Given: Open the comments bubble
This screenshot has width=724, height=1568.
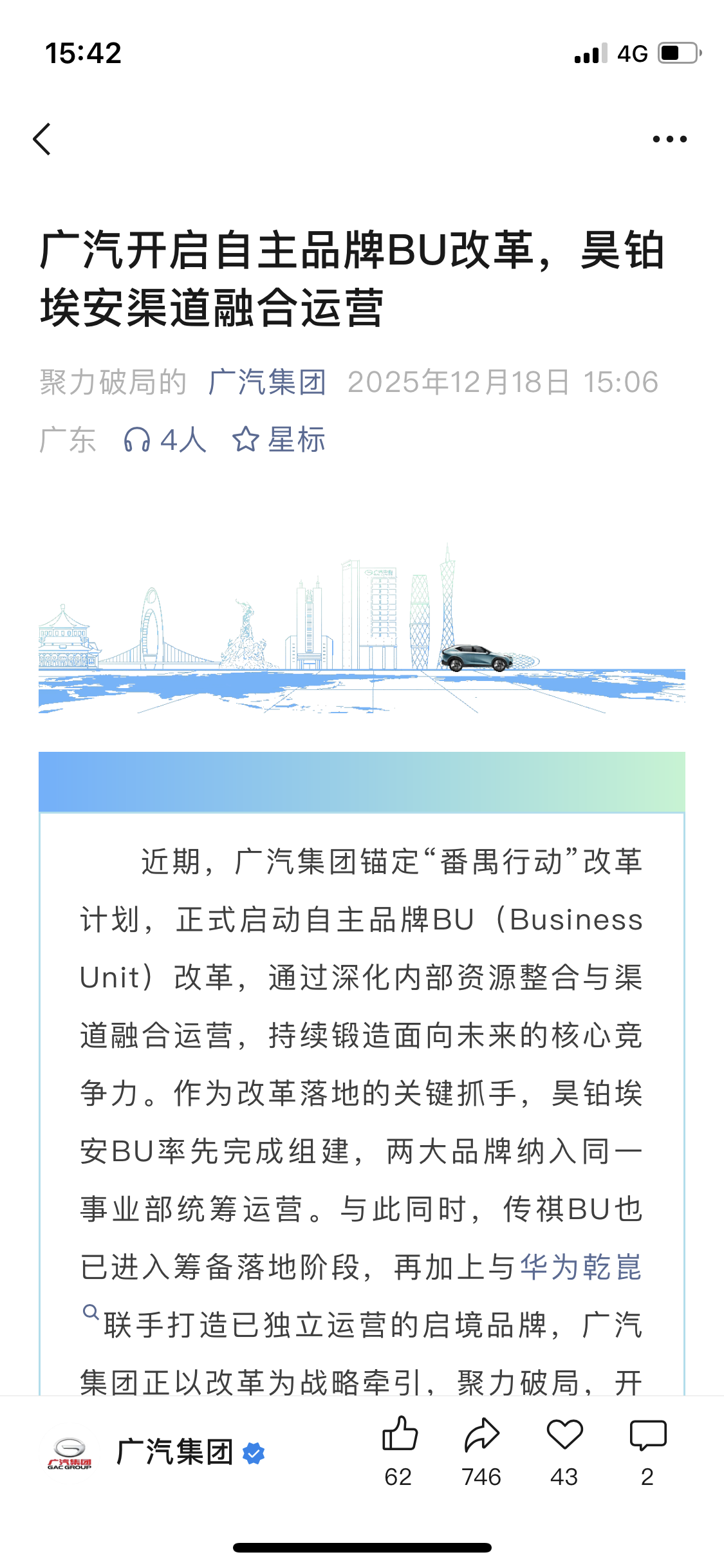Looking at the screenshot, I should coord(647,1435).
